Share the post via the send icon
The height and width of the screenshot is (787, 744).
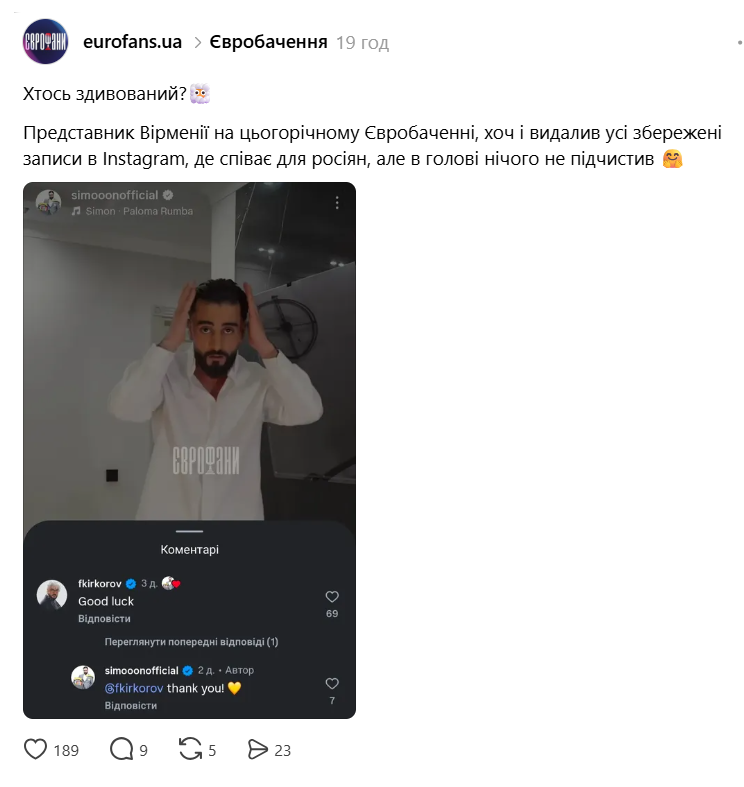258,749
